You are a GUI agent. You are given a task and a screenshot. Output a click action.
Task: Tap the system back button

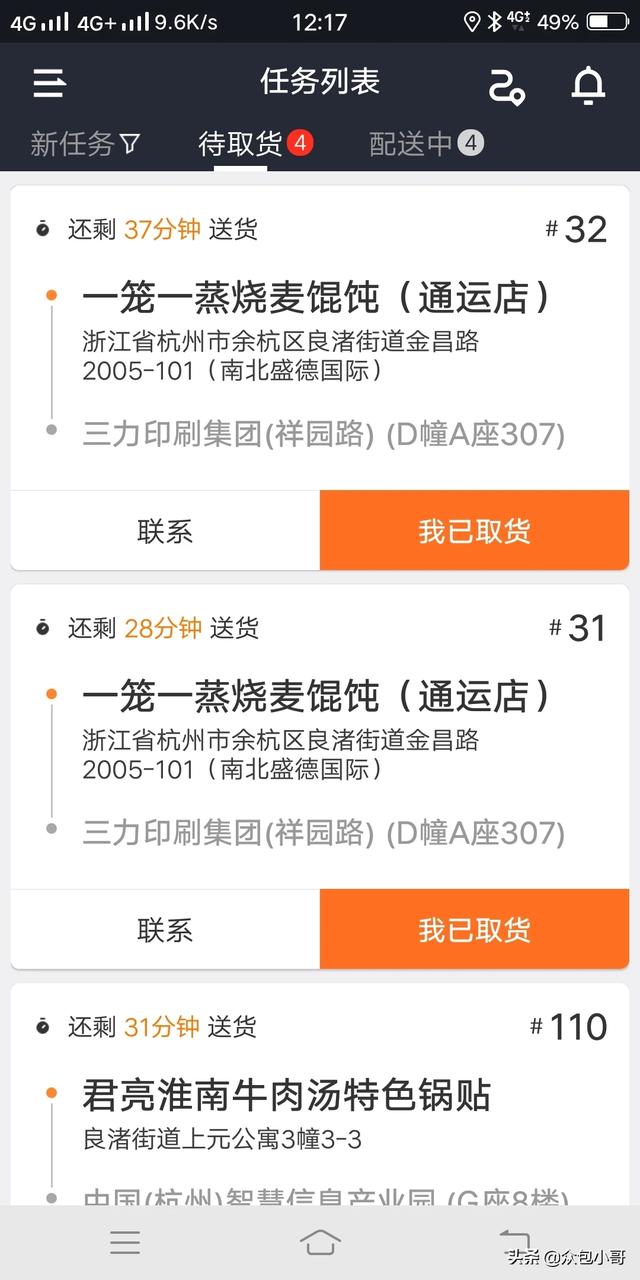coord(514,1242)
